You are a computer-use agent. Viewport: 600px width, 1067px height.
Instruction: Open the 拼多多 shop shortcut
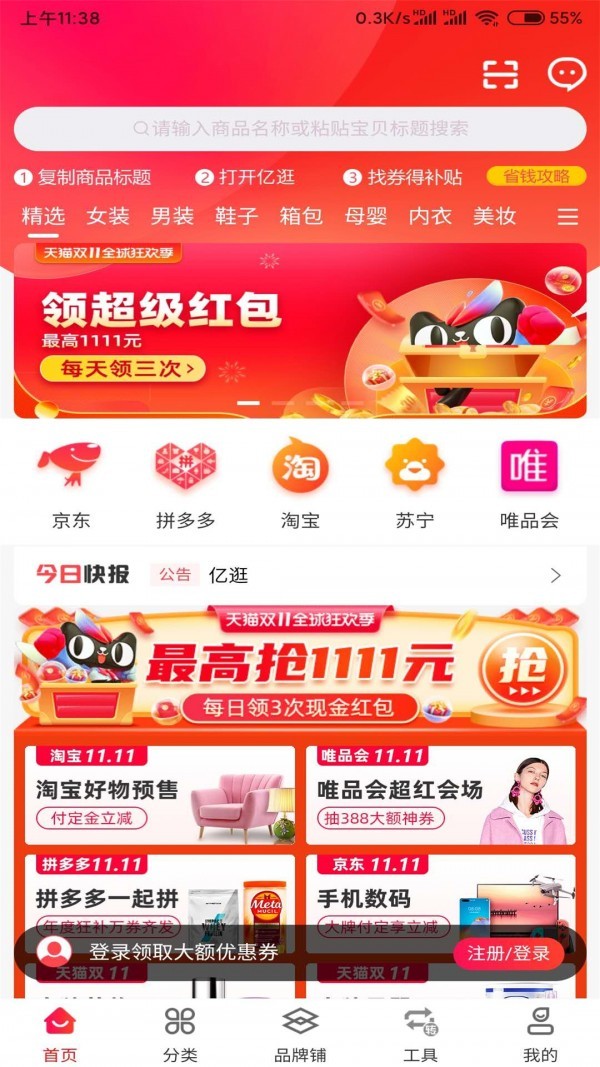tap(185, 484)
